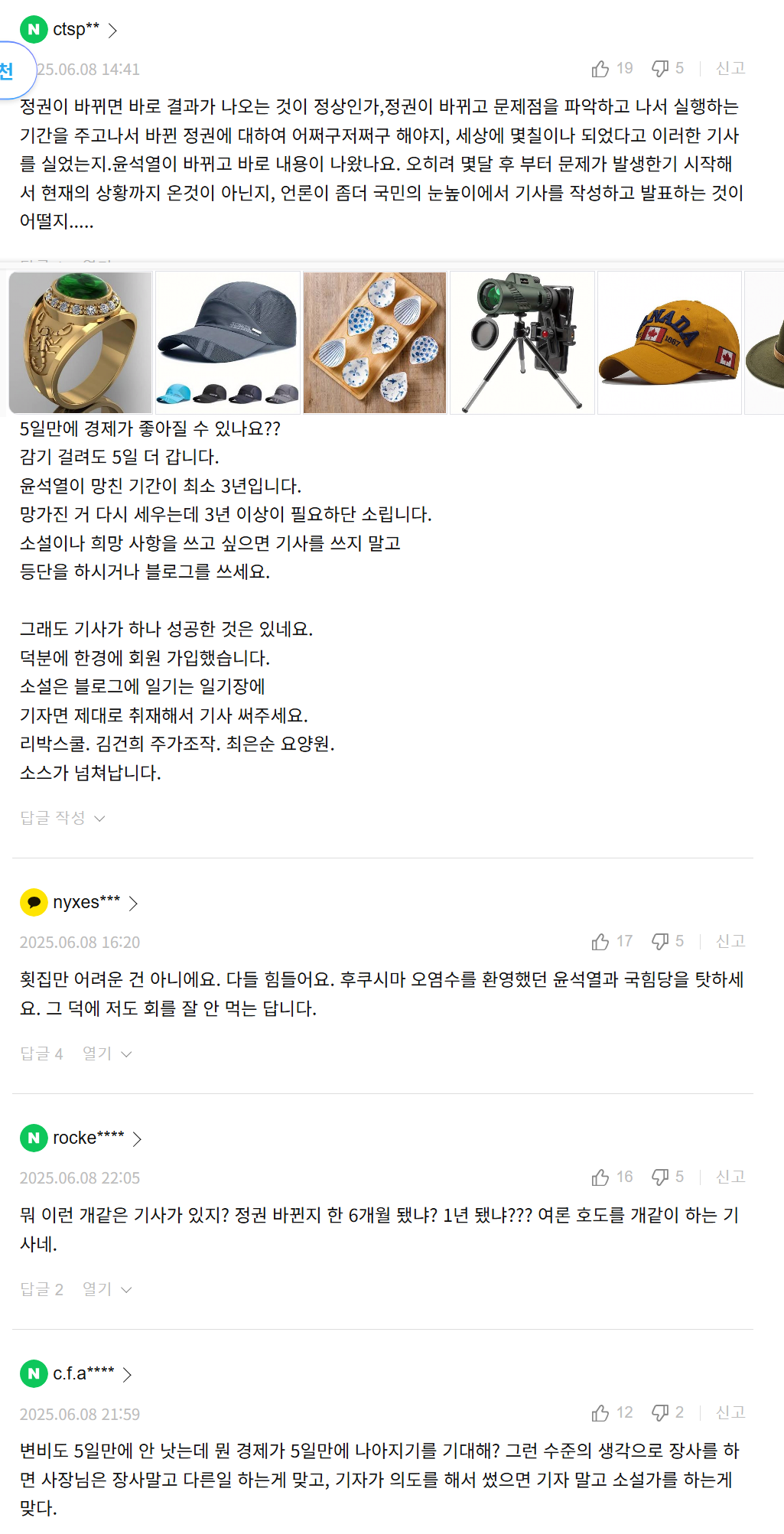Open rocke**** user profile
The height and width of the screenshot is (1534, 784).
click(81, 1138)
